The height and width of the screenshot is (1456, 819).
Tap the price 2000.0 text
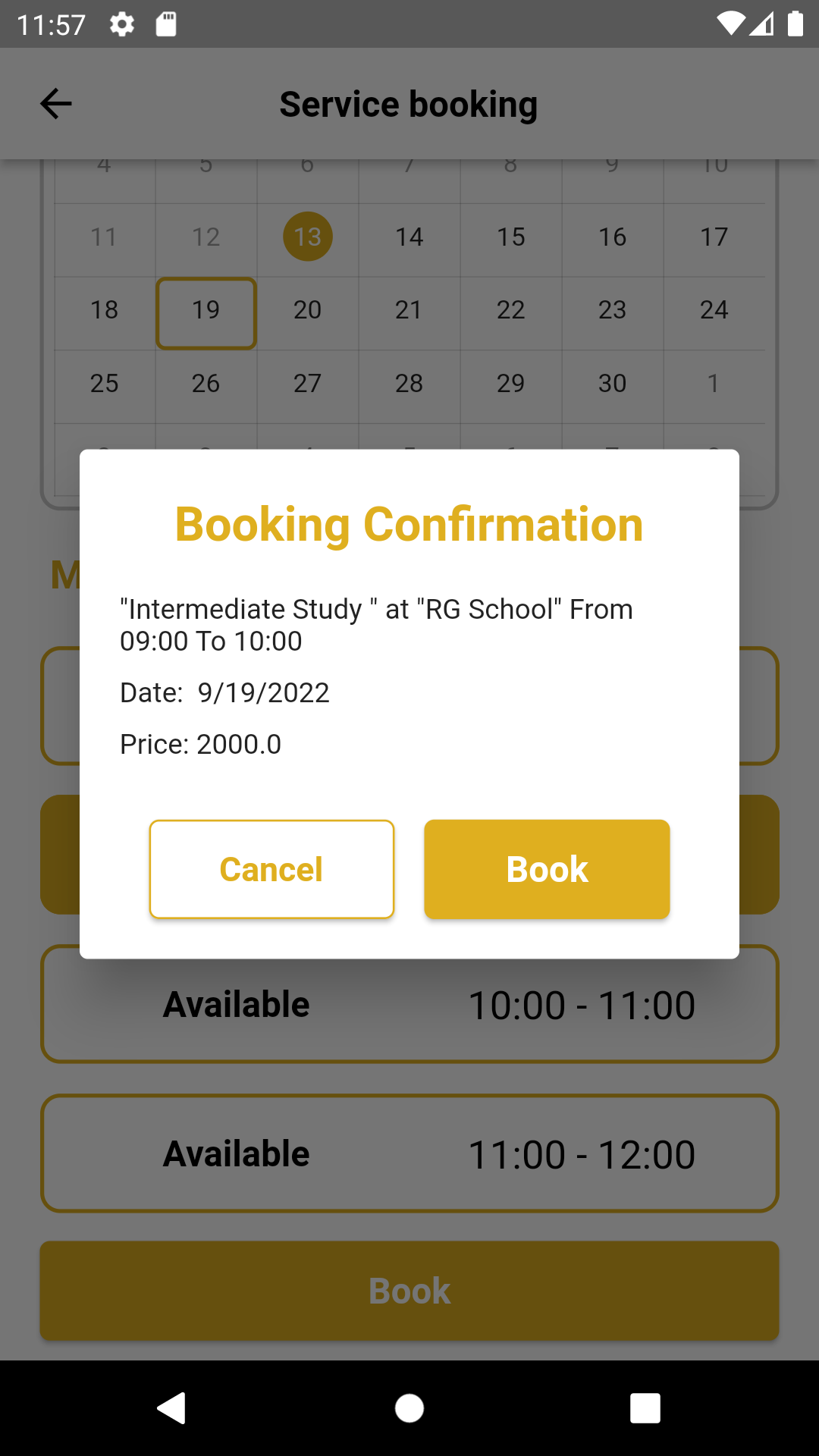[200, 744]
